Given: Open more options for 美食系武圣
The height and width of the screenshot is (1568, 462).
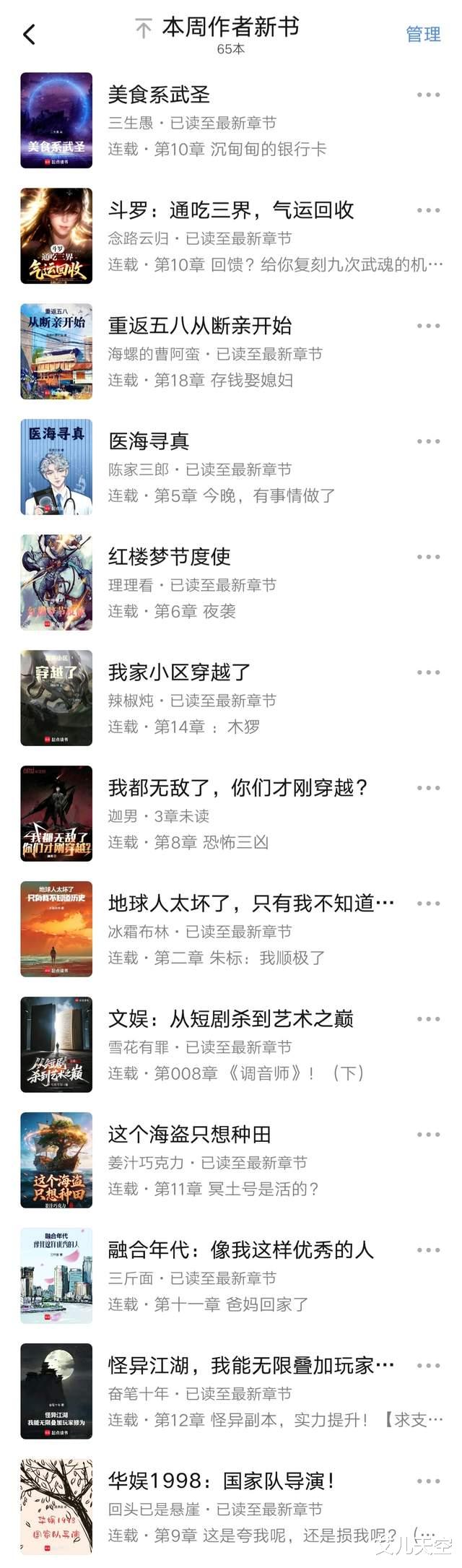Looking at the screenshot, I should [x=428, y=95].
